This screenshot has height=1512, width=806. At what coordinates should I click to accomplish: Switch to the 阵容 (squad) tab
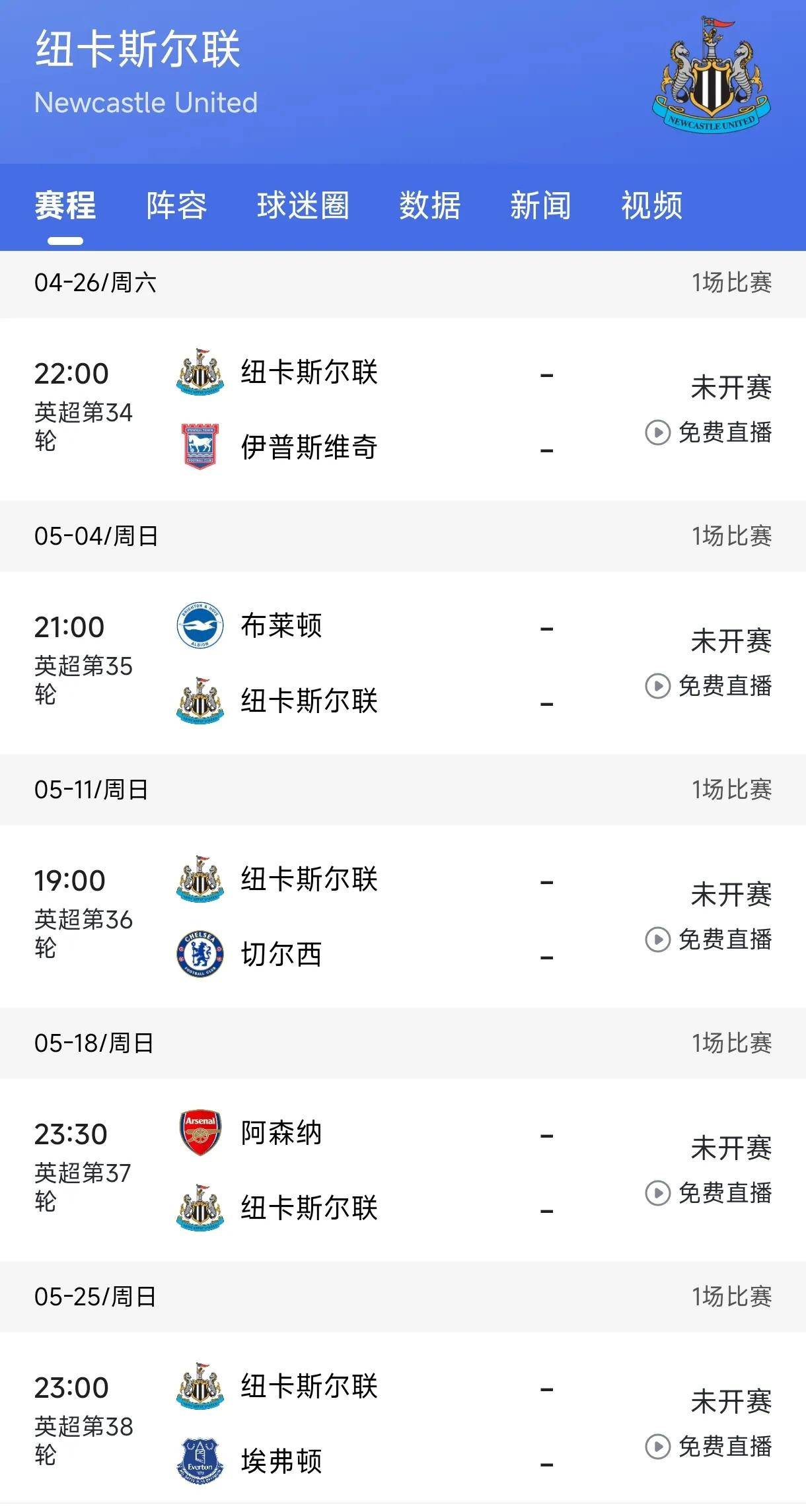point(176,207)
